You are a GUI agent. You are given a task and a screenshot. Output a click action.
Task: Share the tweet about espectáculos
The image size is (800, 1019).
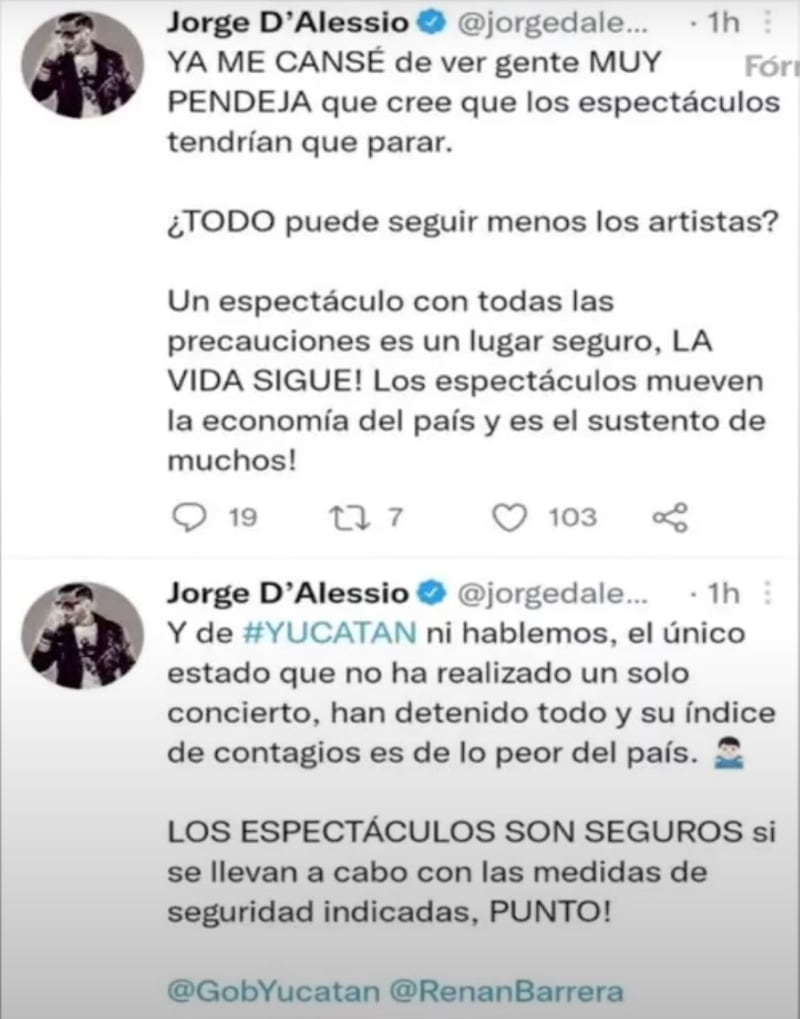pyautogui.click(x=669, y=517)
